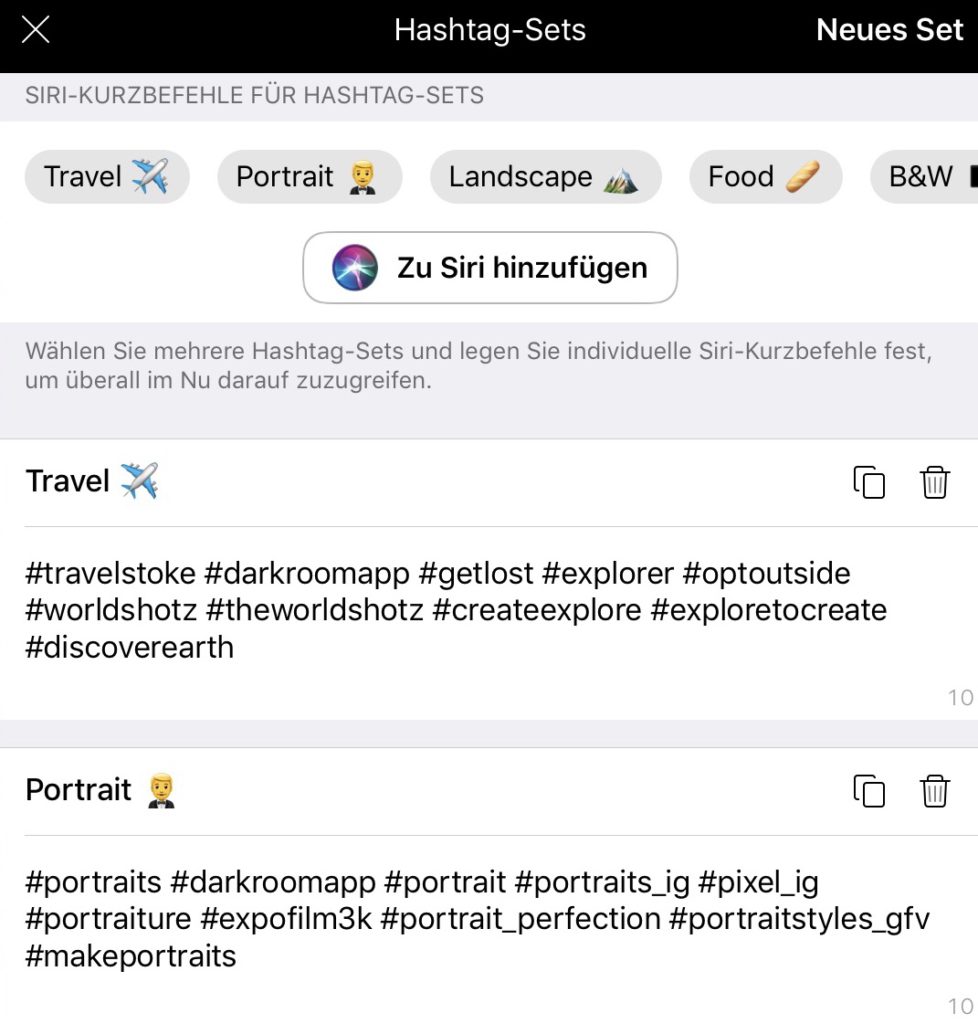Delete the Travel hashtag set

934,482
